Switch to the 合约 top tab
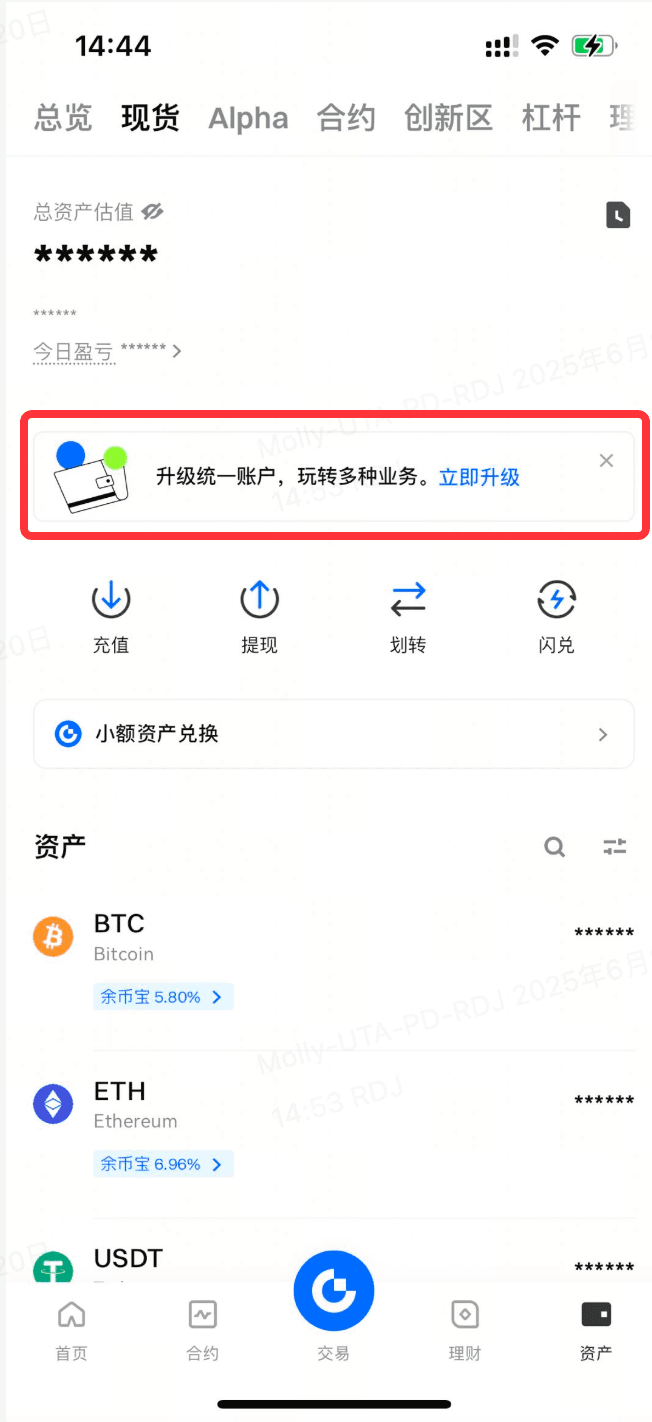 tap(346, 118)
